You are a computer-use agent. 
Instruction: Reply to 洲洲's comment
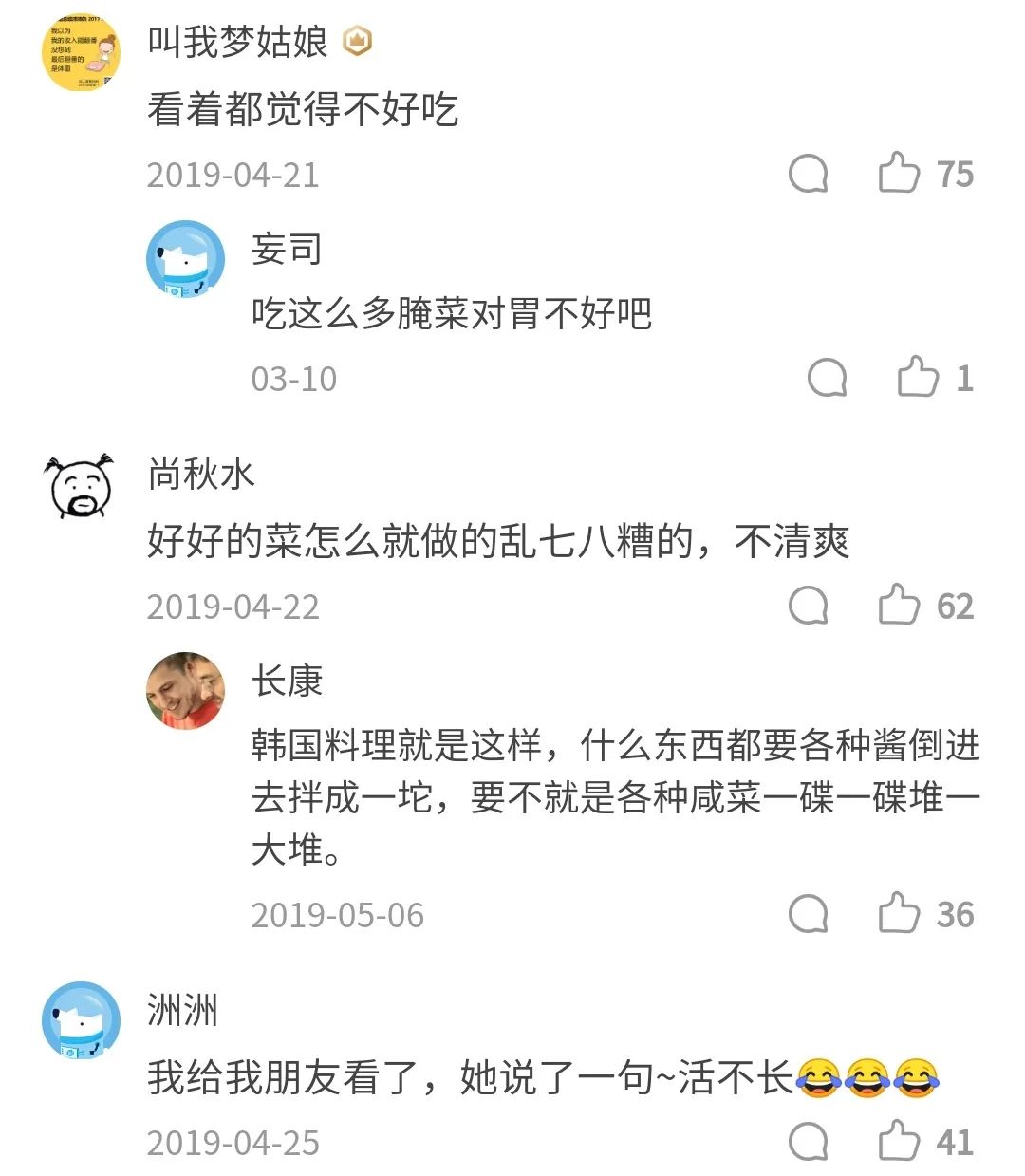tap(809, 1142)
